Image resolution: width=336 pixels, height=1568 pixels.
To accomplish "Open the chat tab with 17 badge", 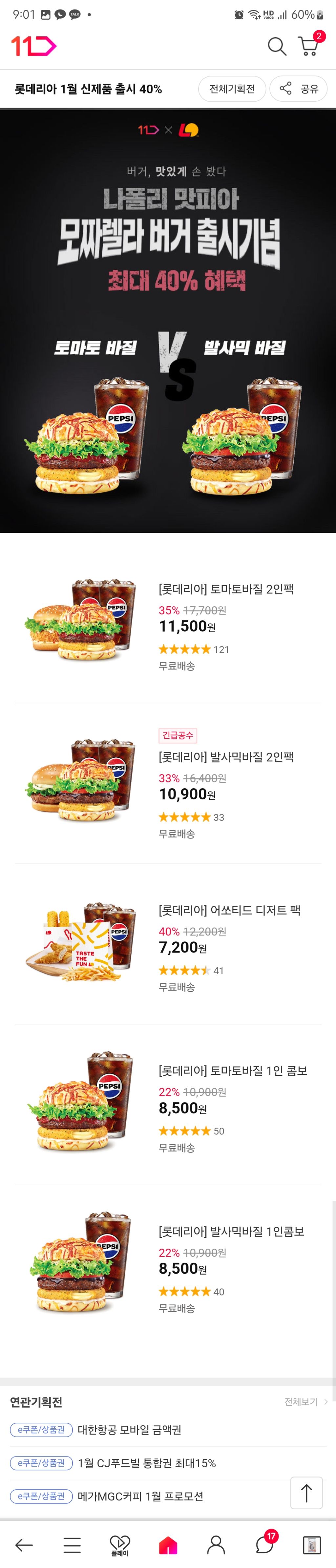I will (264, 1544).
